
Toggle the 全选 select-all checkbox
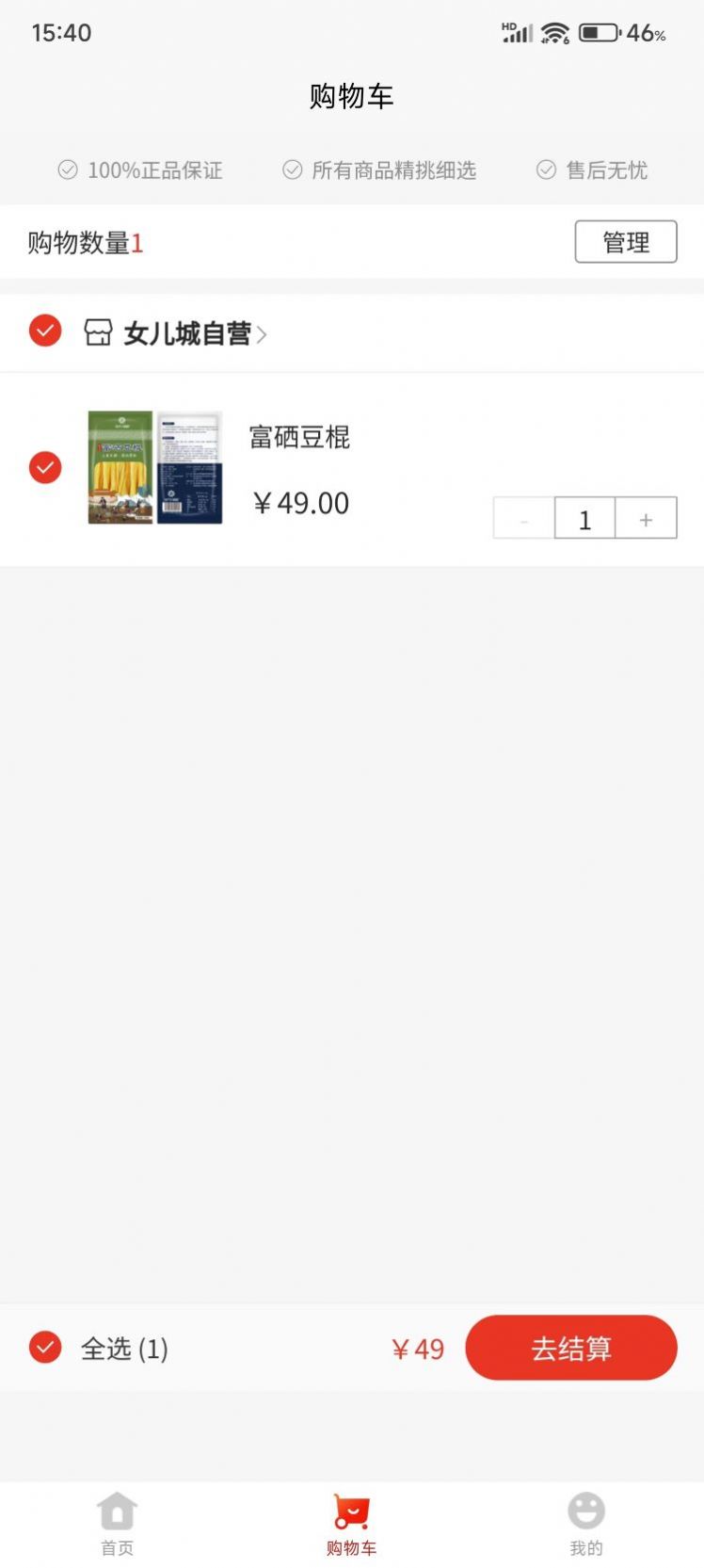click(45, 1348)
